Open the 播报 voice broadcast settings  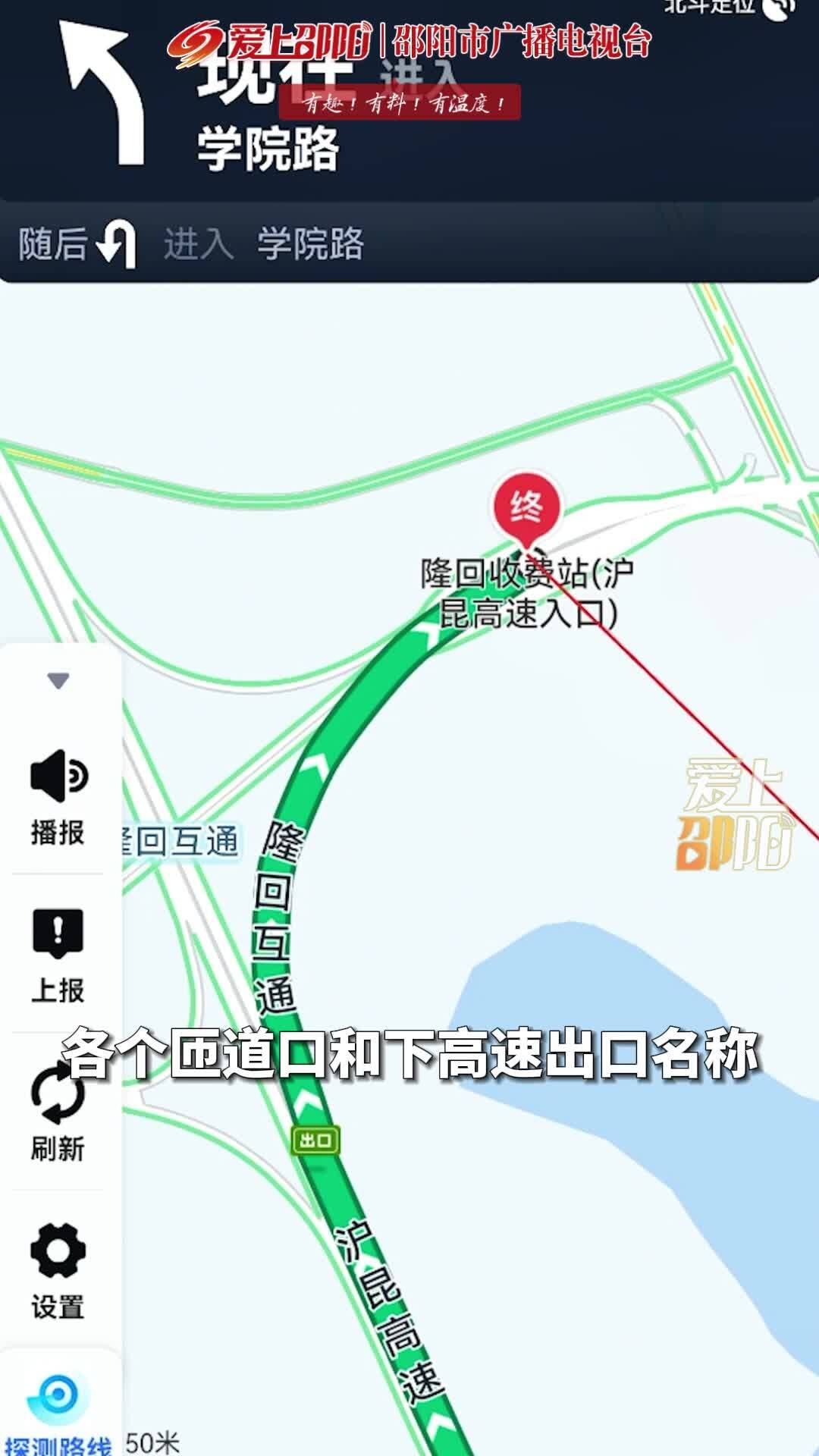pyautogui.click(x=58, y=796)
